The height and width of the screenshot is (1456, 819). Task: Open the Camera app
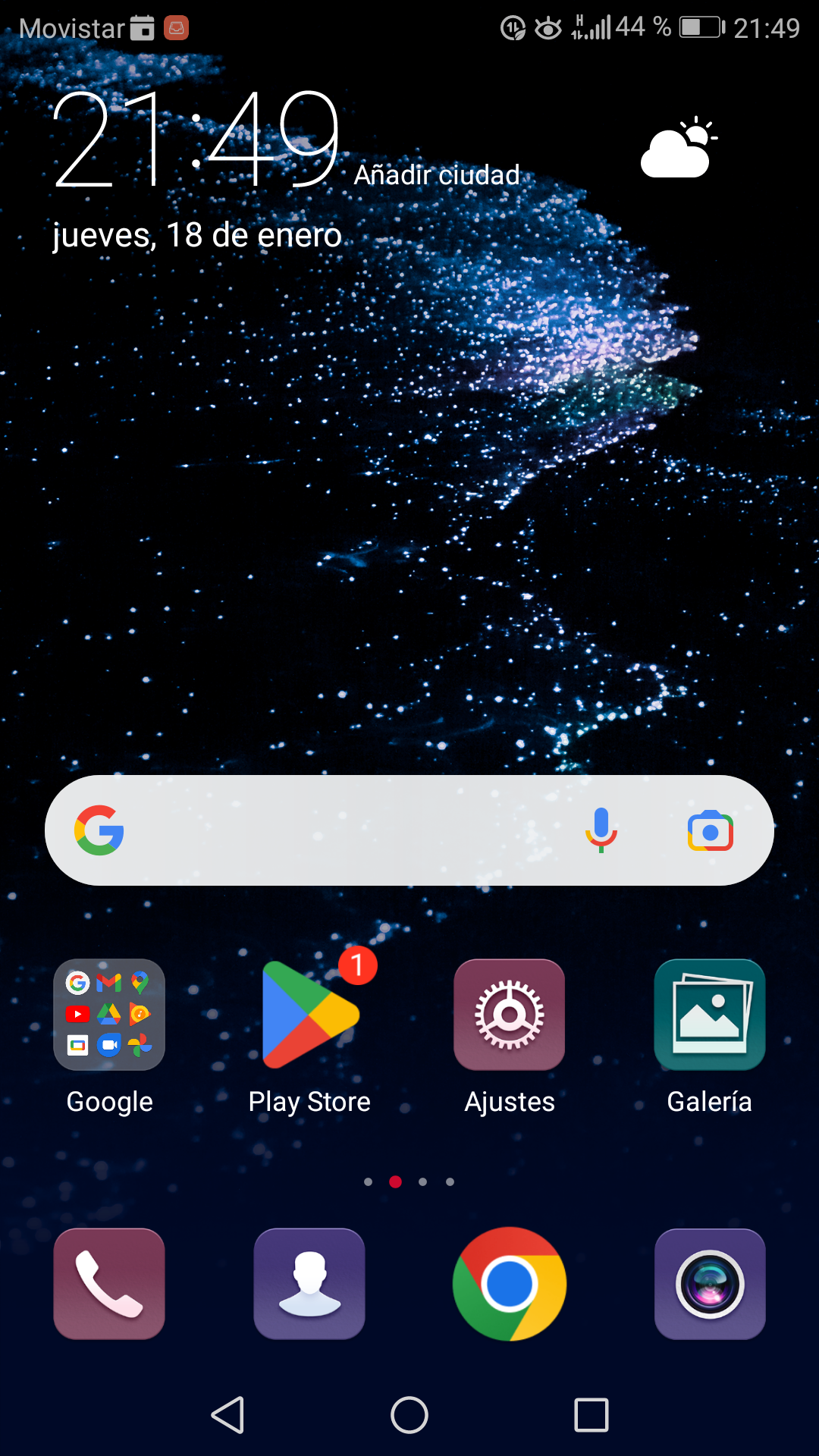pos(710,1285)
